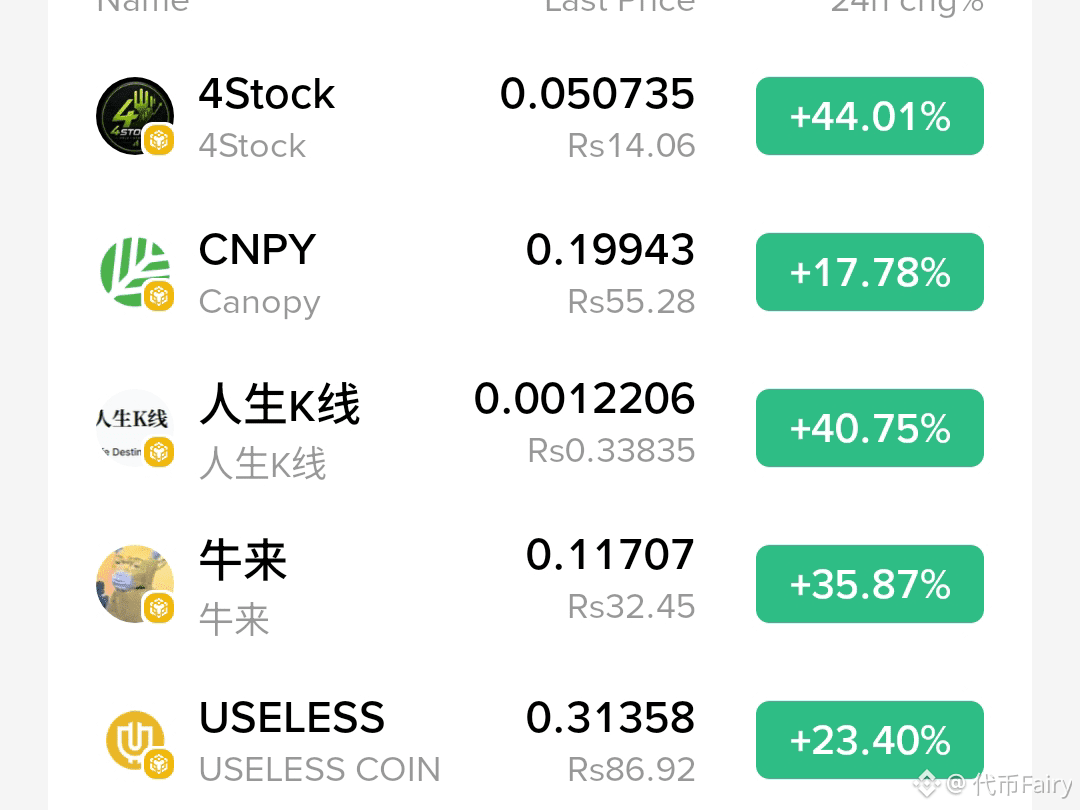1080x810 pixels.
Task: Open the USELESS COIN token row
Action: point(539,740)
